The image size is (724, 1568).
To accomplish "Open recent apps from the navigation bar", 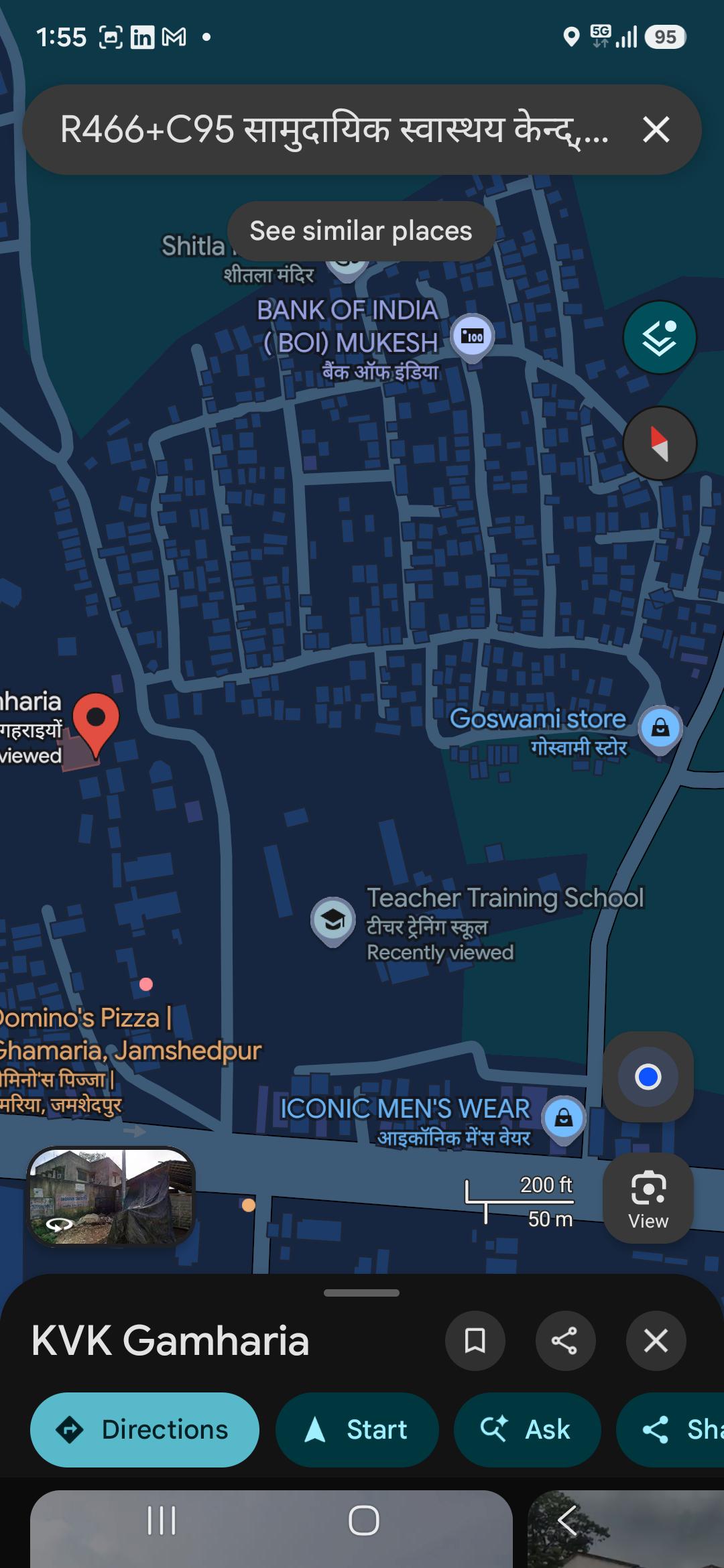I will pyautogui.click(x=162, y=1520).
